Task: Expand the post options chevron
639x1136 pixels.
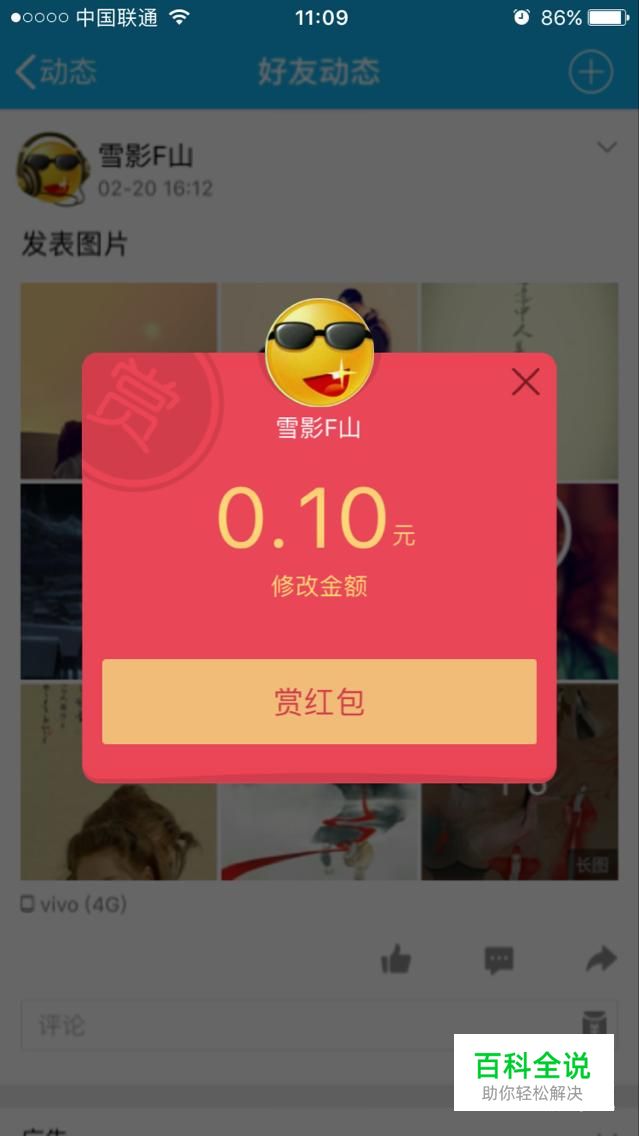Action: coord(606,148)
